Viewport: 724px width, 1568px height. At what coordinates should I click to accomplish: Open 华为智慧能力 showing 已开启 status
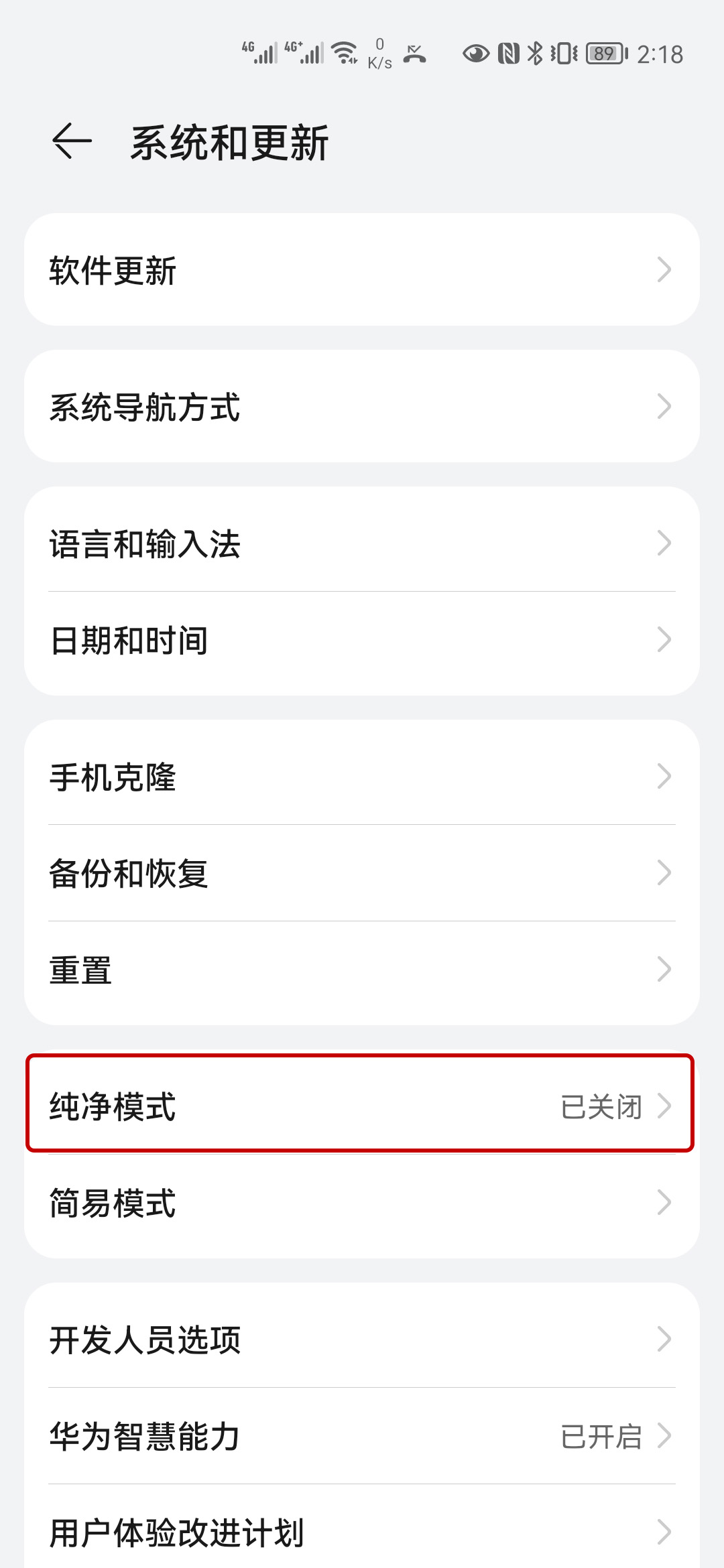click(x=362, y=1436)
